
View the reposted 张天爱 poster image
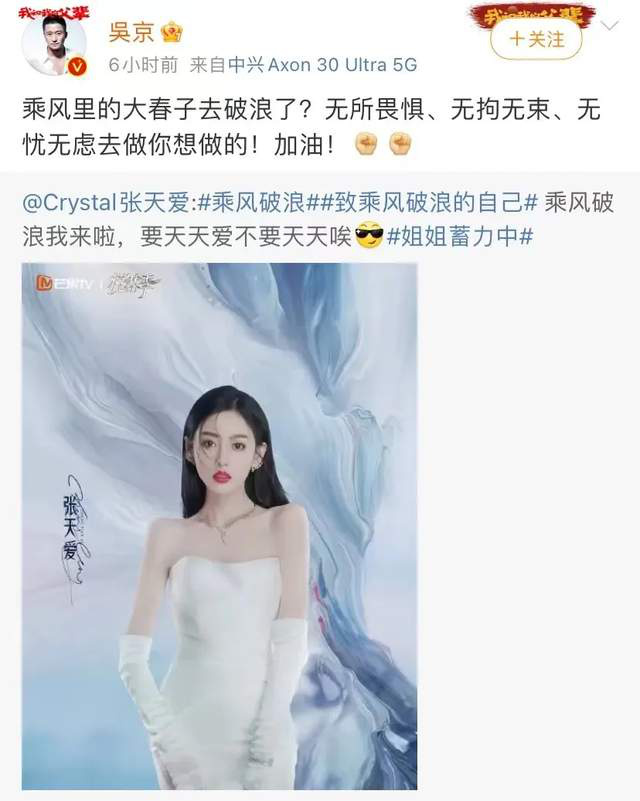click(219, 525)
